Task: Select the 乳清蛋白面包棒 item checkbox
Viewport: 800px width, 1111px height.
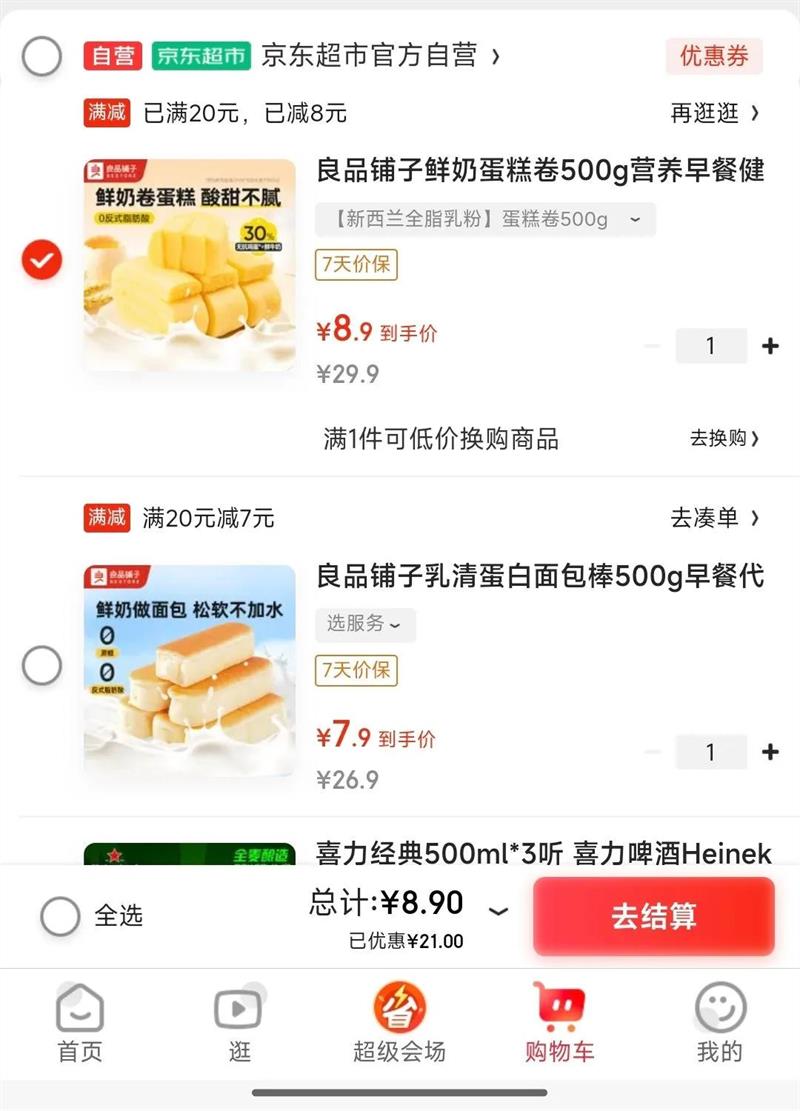Action: pos(42,665)
